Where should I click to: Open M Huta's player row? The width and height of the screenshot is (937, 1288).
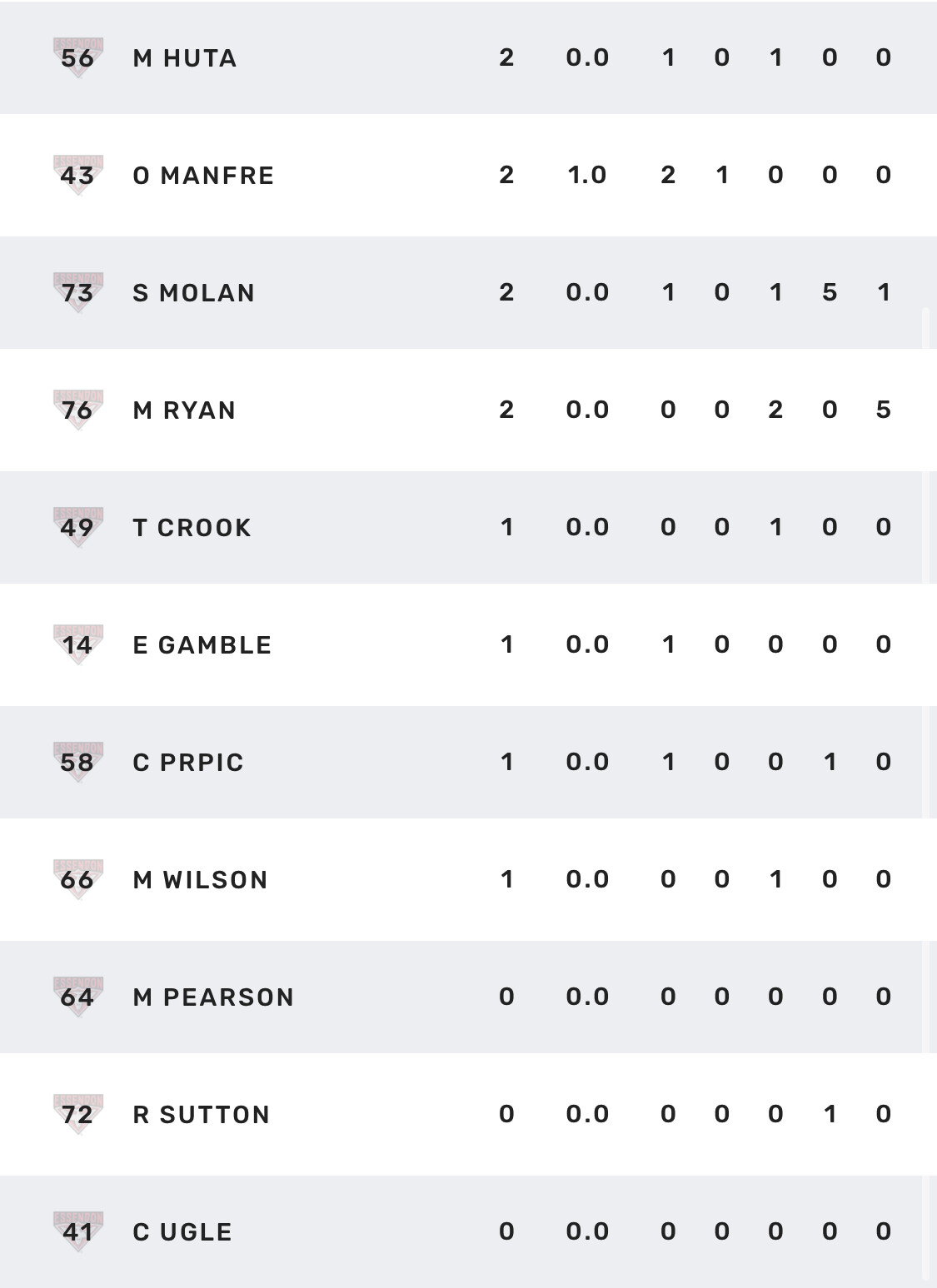(185, 58)
